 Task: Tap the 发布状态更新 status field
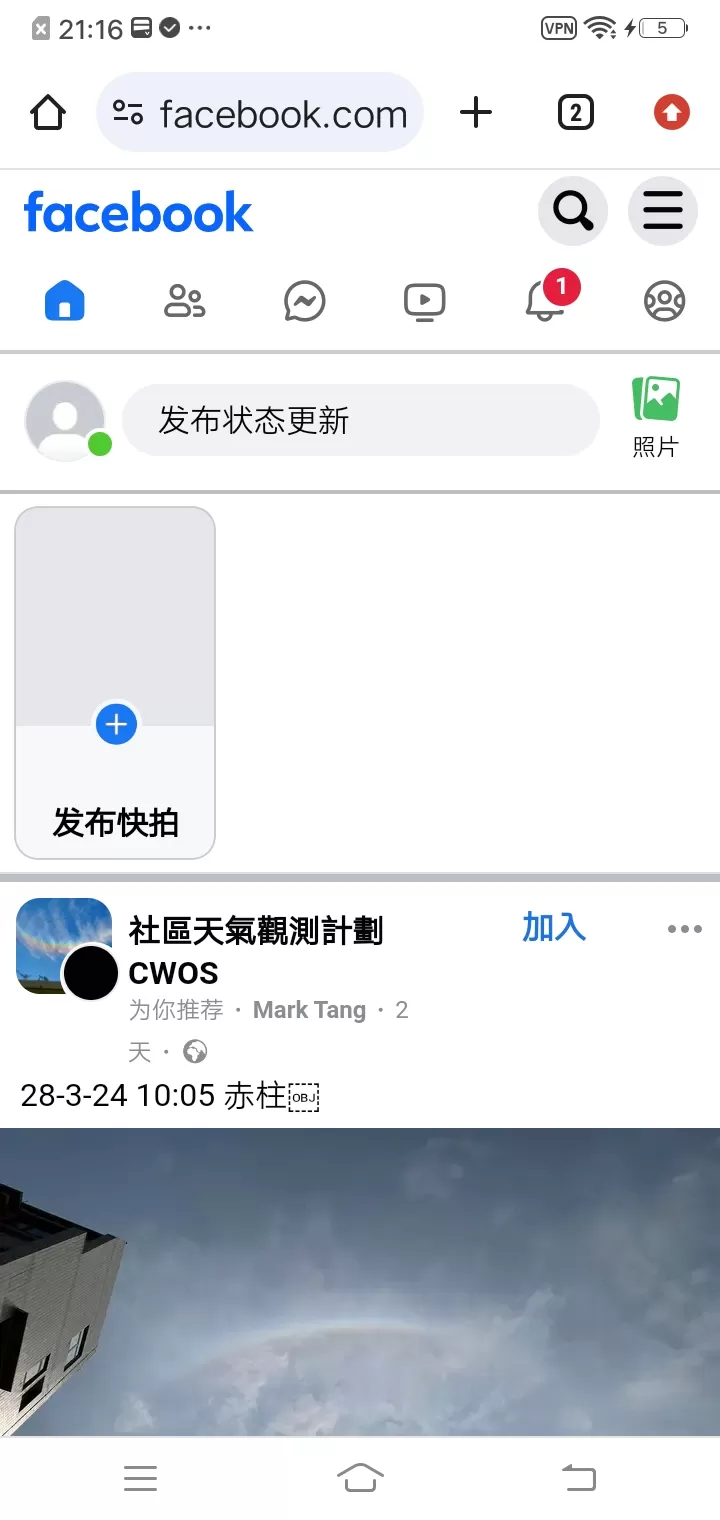361,420
